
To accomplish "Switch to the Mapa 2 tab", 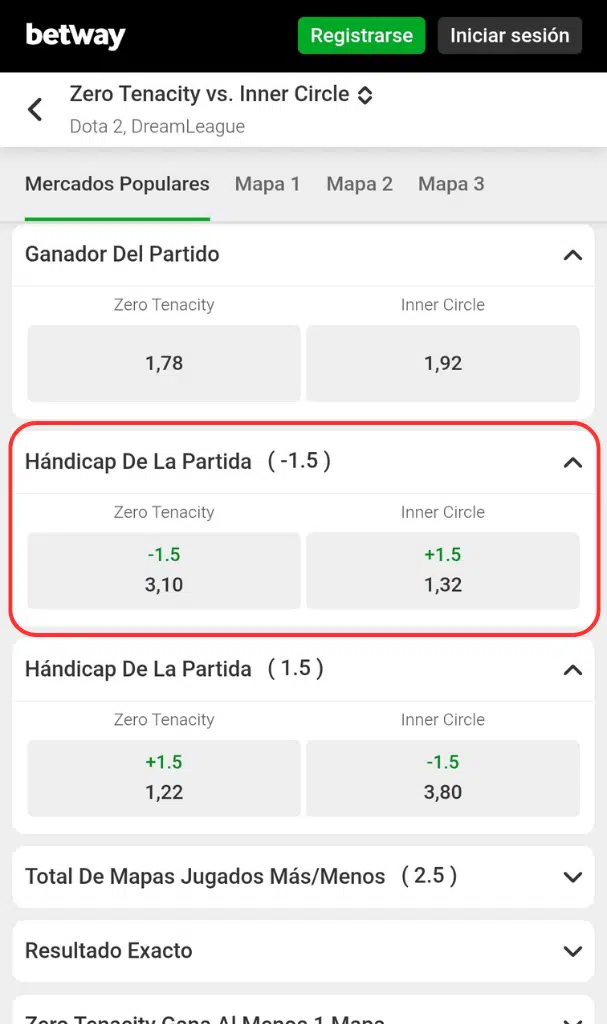I will coord(359,184).
